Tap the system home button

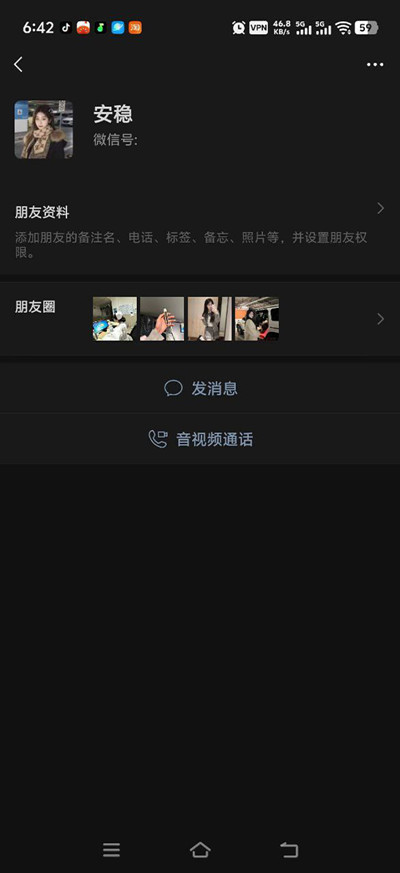tap(200, 850)
